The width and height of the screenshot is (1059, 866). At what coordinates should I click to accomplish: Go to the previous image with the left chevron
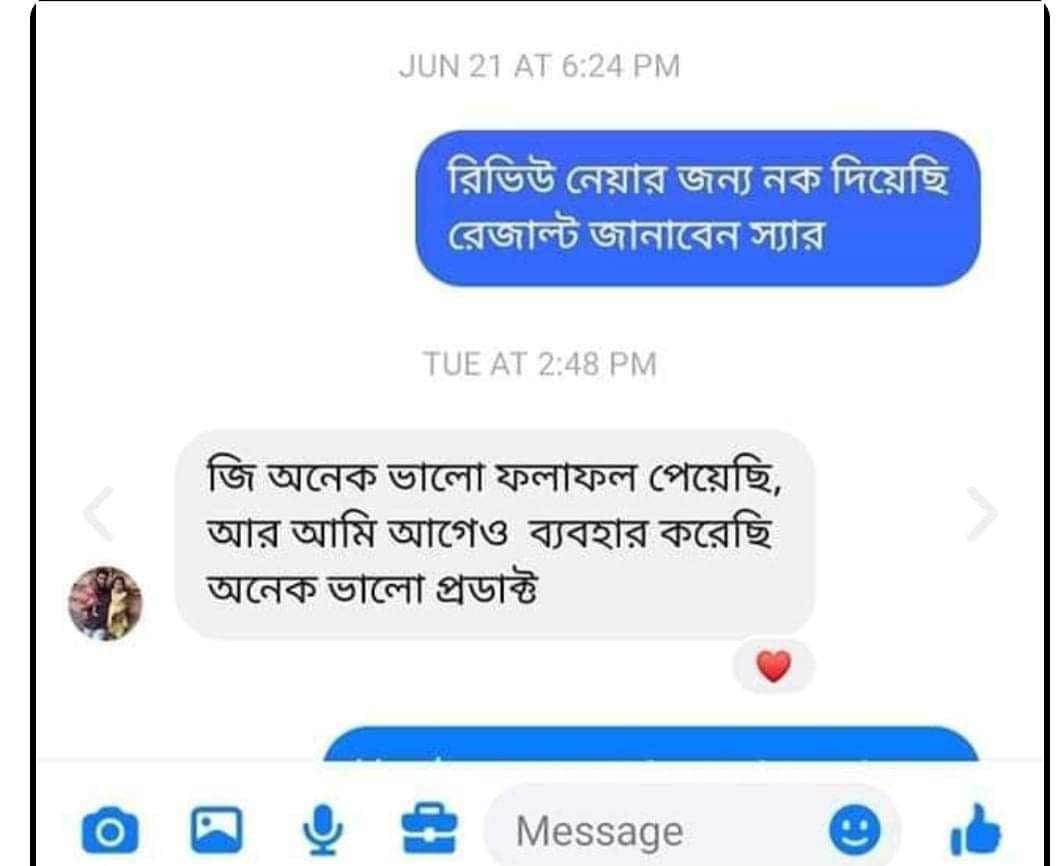pos(98,514)
